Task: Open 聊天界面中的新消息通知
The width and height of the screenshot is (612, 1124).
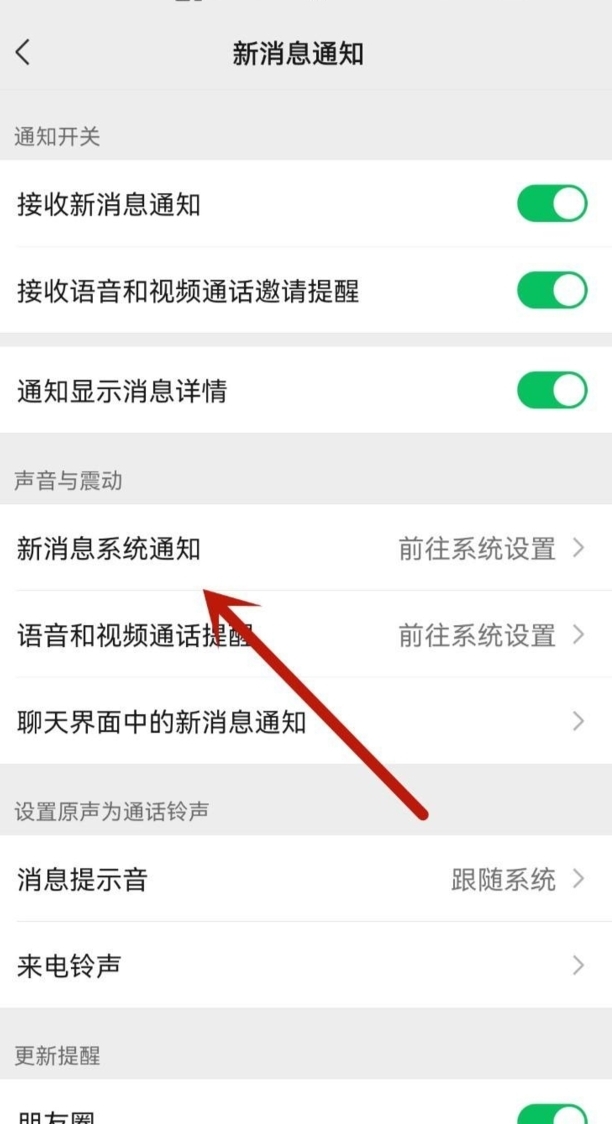Action: (306, 721)
